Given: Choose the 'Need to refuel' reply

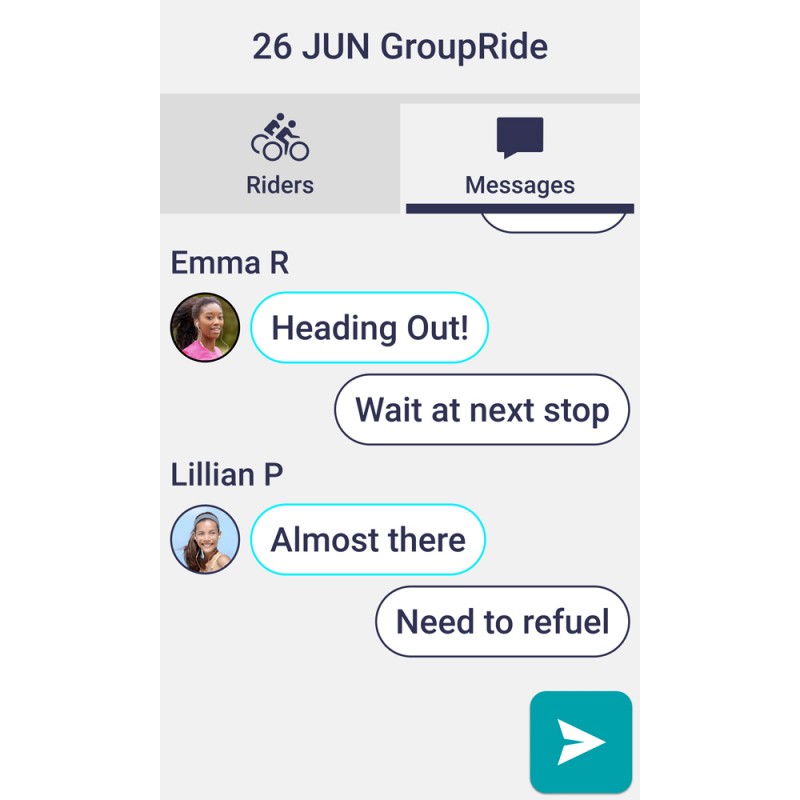Looking at the screenshot, I should coord(502,621).
